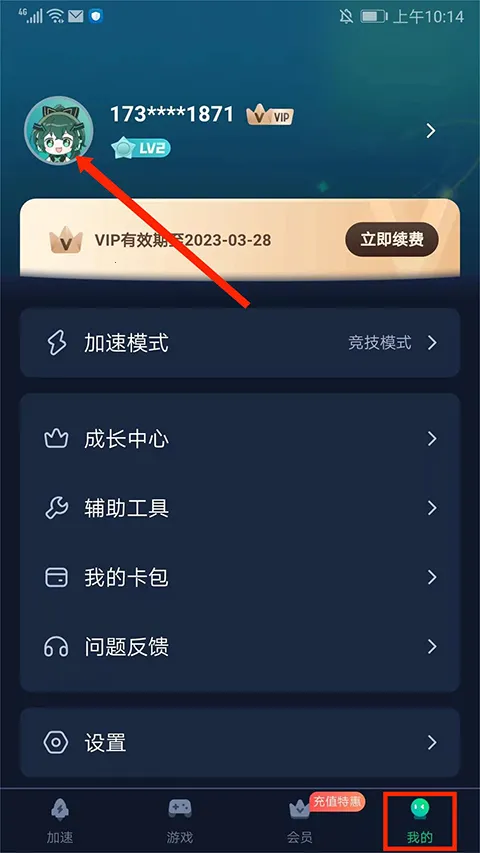Screen dimensions: 480x853
Task: Open the VIP badge next to the phone number
Action: tap(270, 115)
